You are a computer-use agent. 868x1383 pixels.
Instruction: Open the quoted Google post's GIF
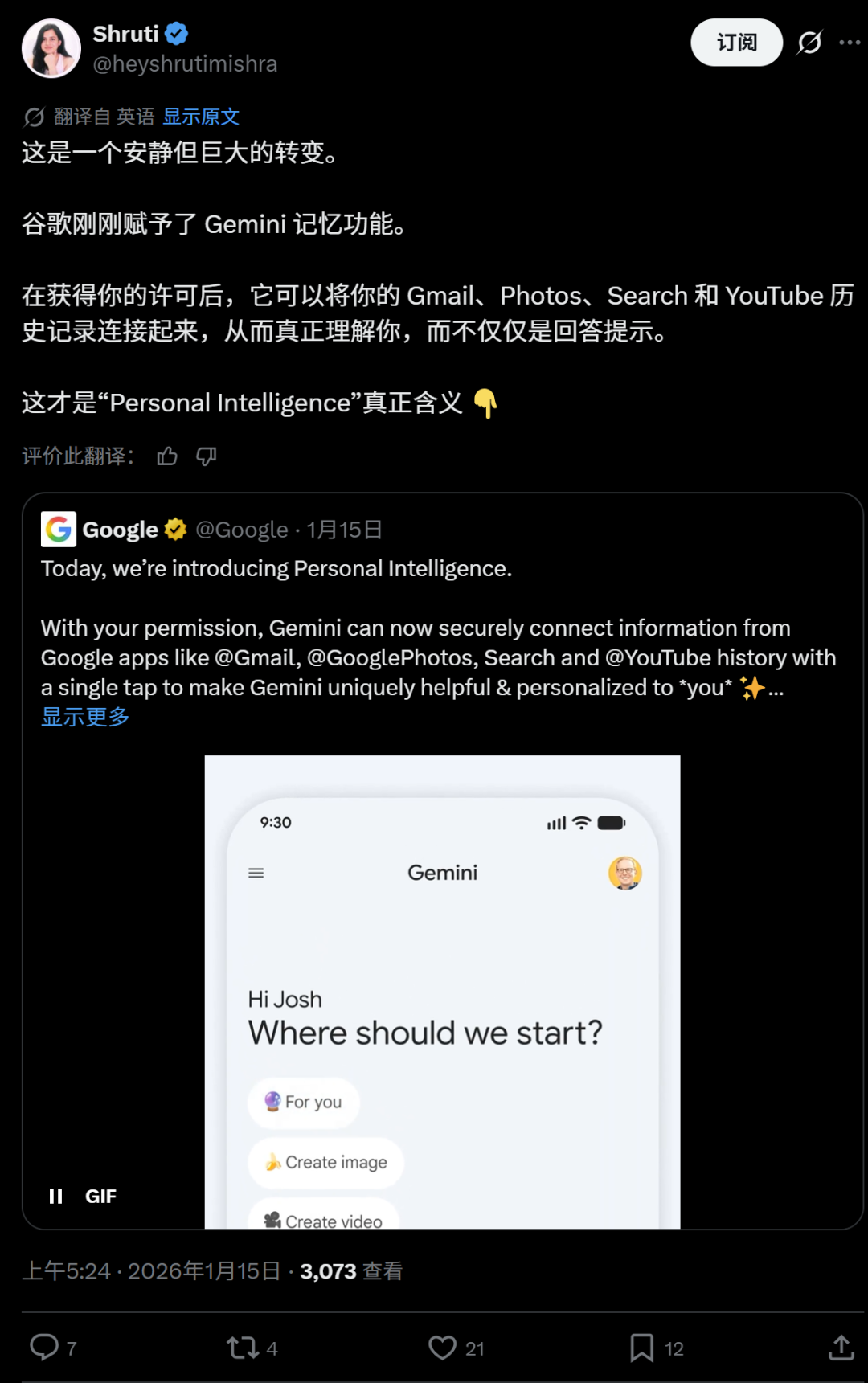tap(442, 991)
